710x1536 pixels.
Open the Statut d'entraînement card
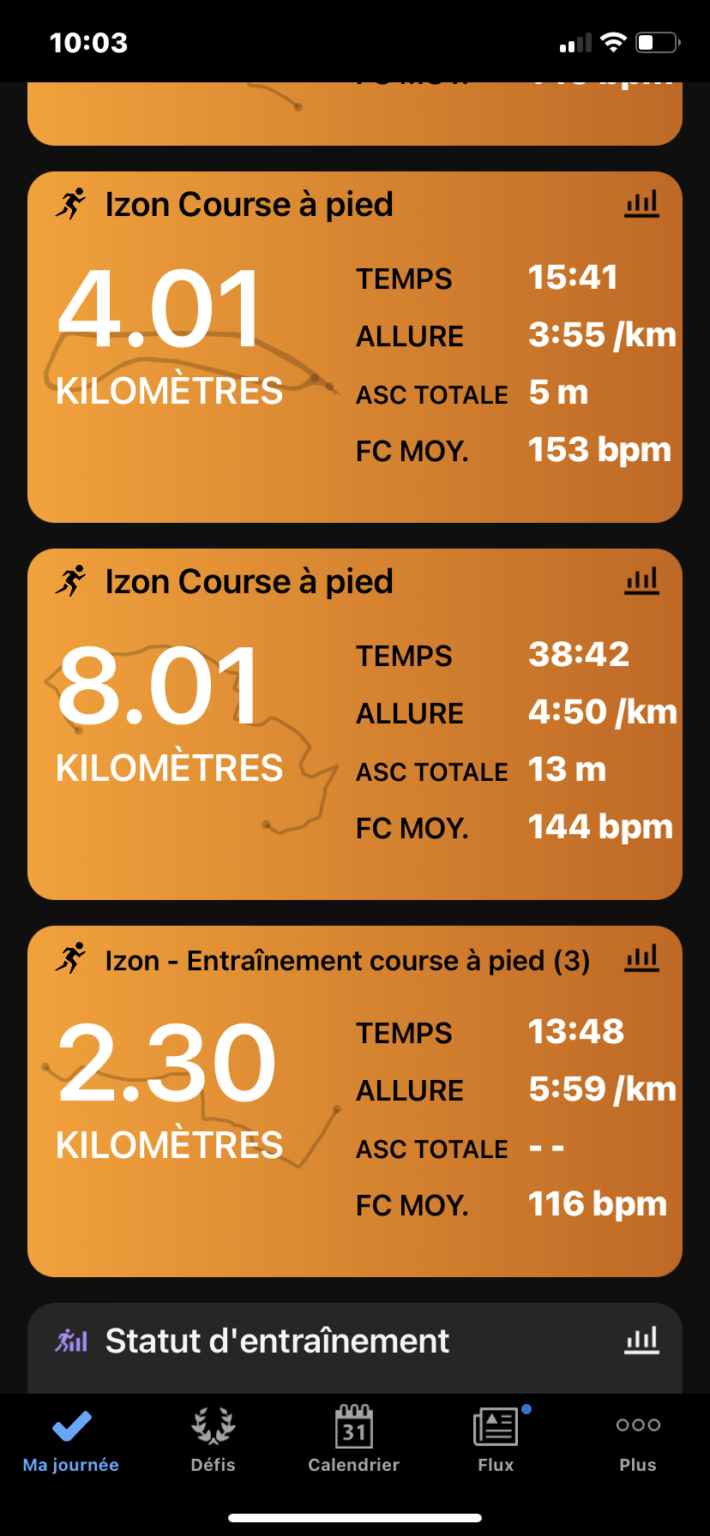[355, 1348]
